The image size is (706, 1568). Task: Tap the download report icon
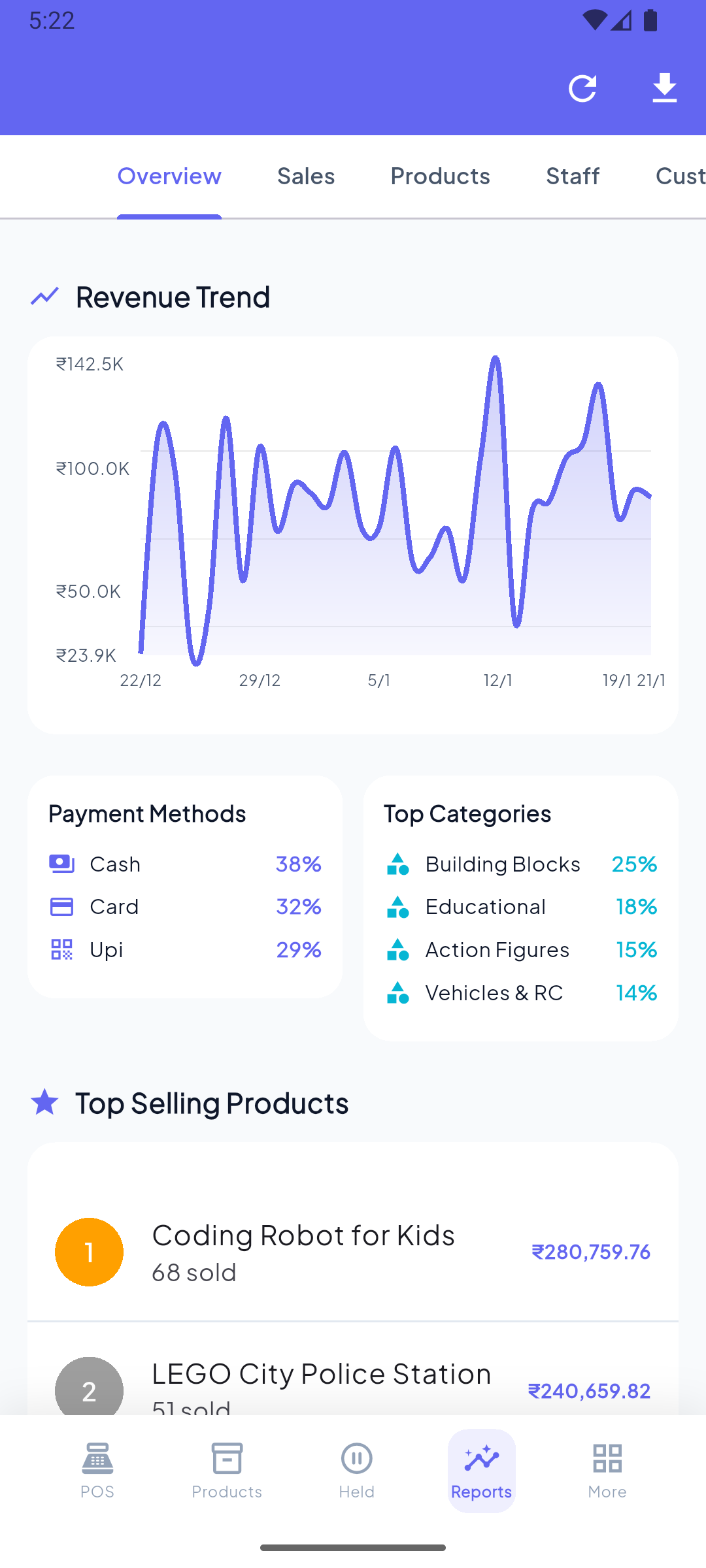(664, 88)
